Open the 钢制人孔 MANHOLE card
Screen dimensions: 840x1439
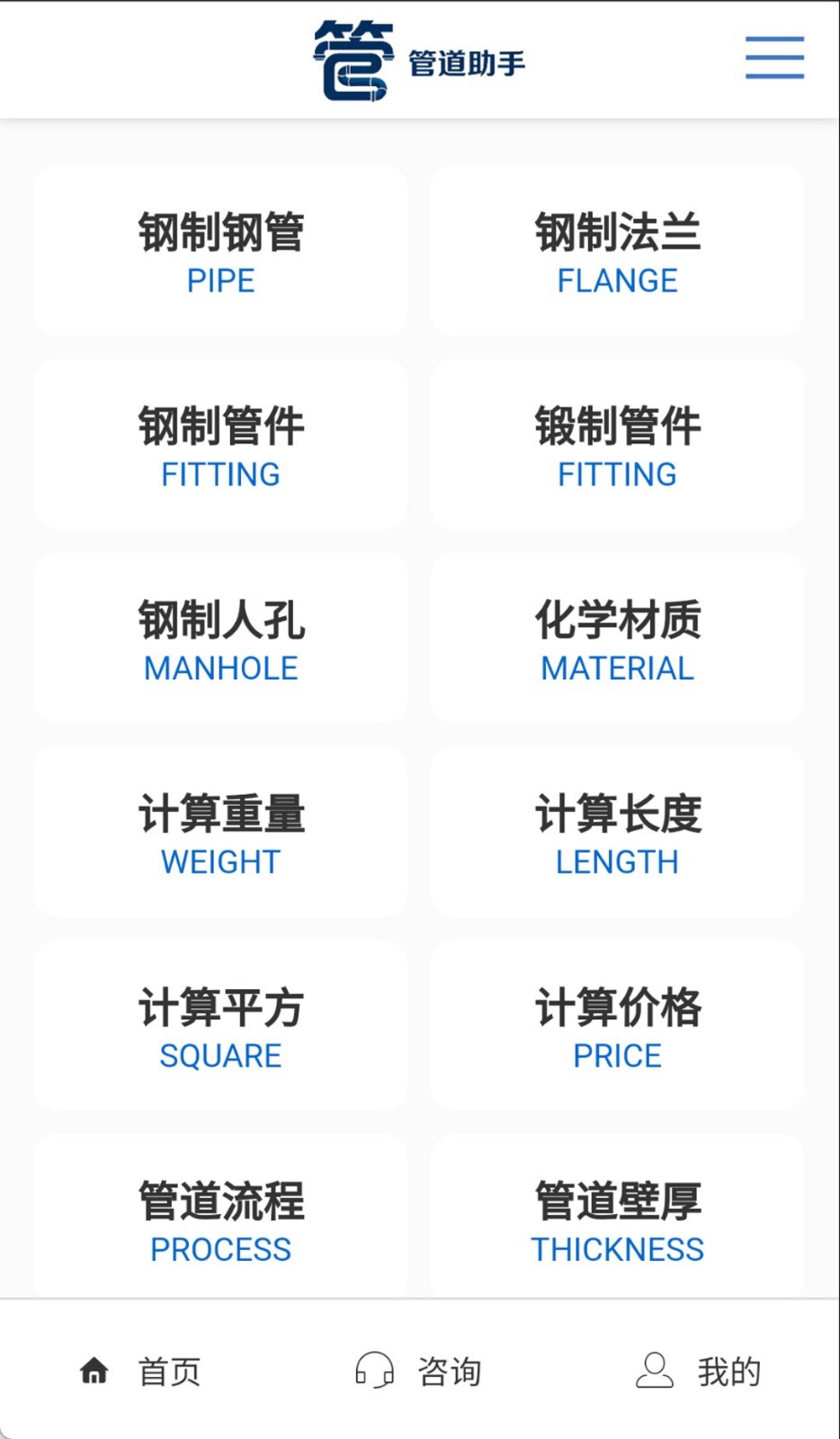(x=220, y=639)
